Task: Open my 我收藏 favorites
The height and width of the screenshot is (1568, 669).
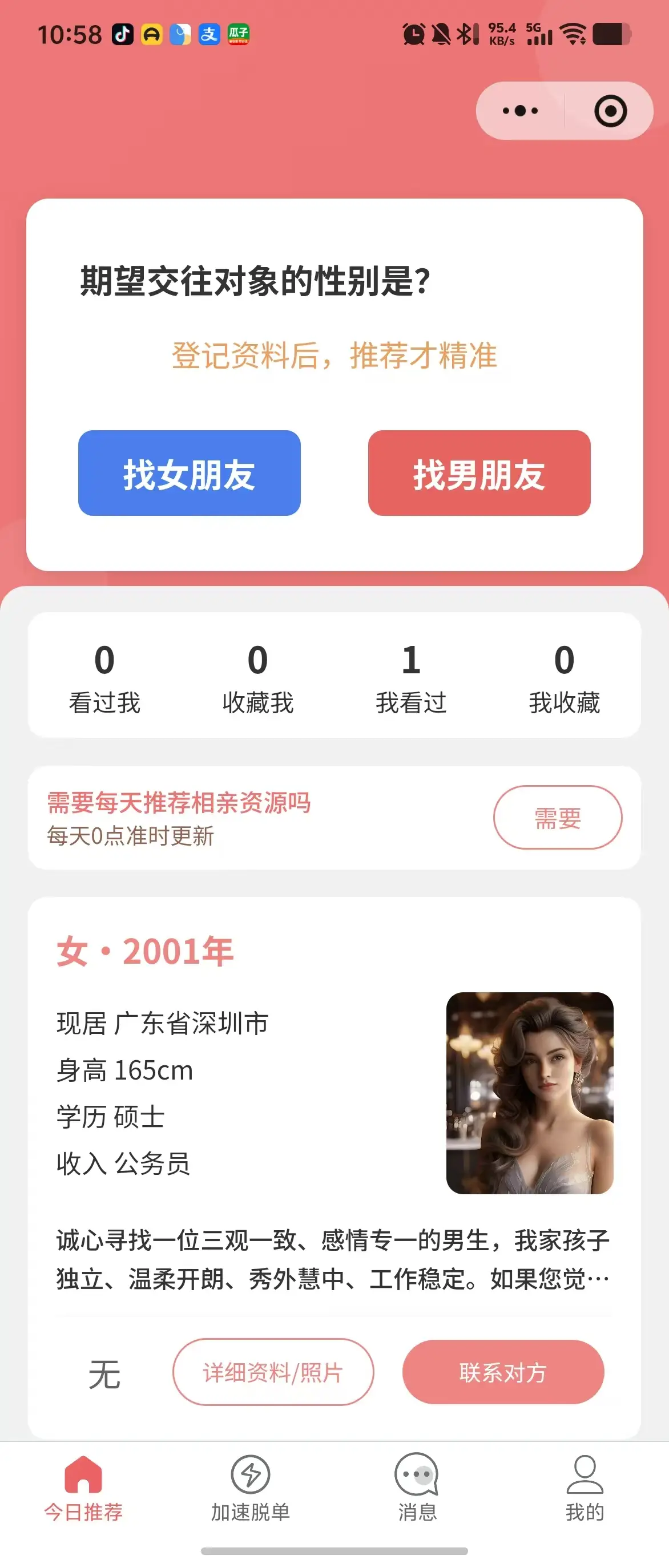Action: coord(565,677)
